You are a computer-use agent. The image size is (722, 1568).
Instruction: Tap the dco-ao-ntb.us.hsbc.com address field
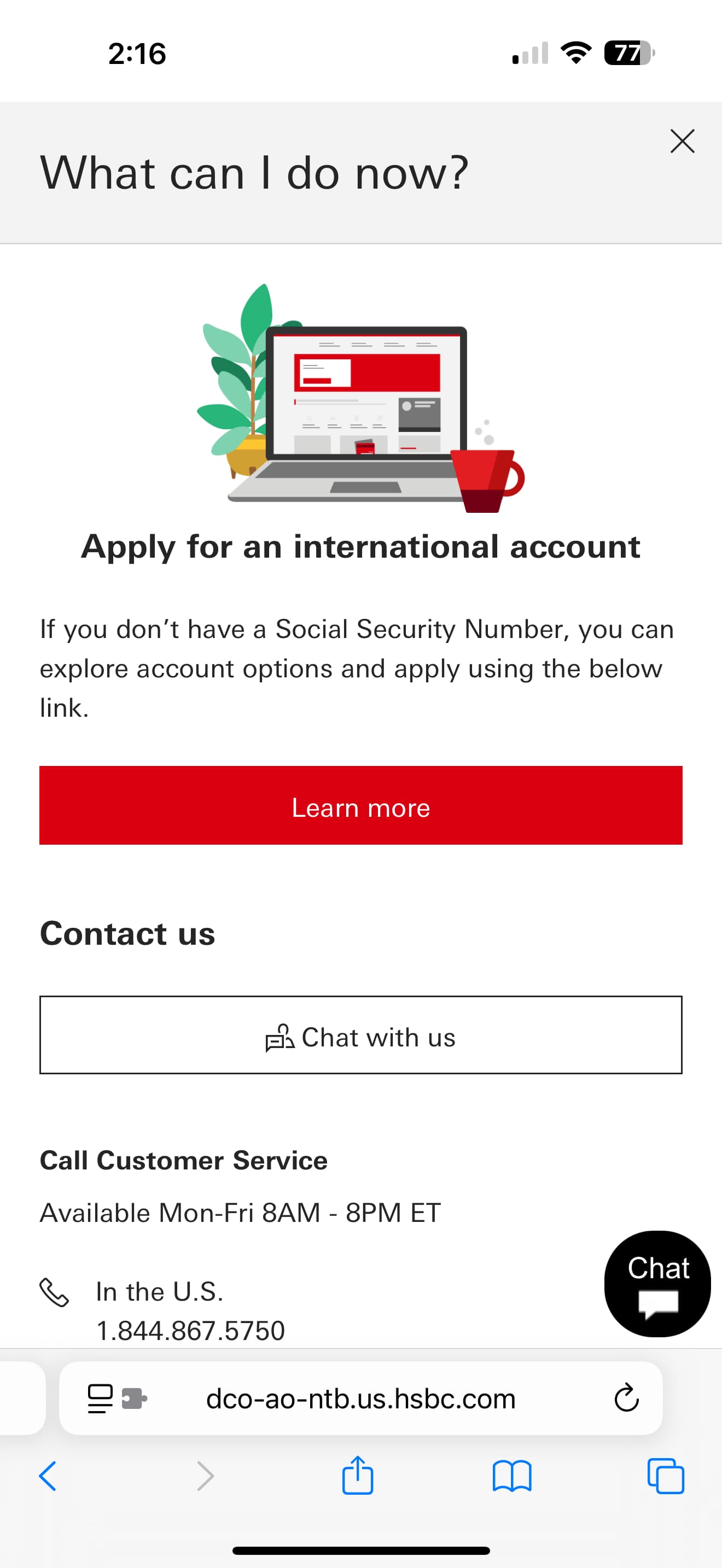(x=361, y=1398)
